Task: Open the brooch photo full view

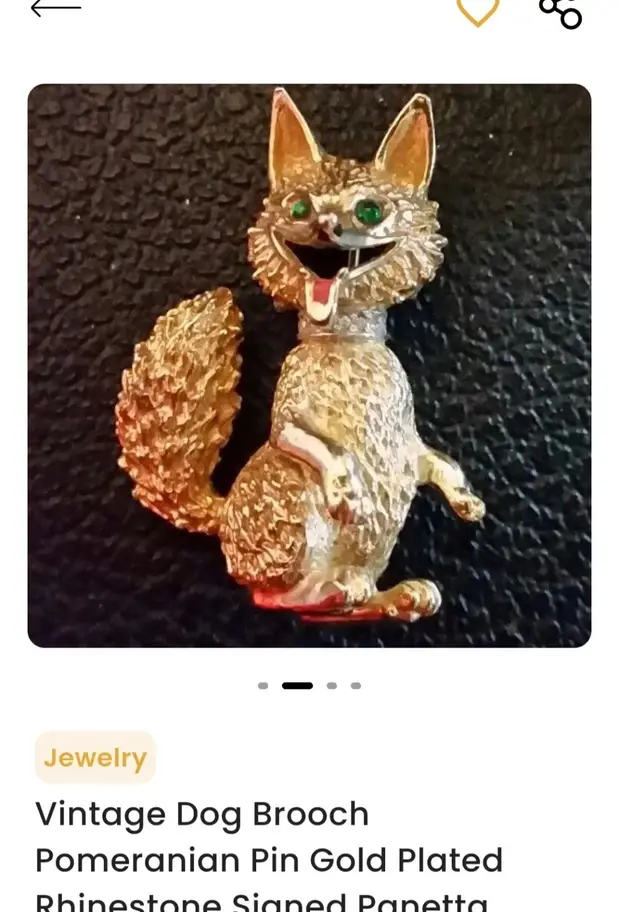Action: (309, 365)
